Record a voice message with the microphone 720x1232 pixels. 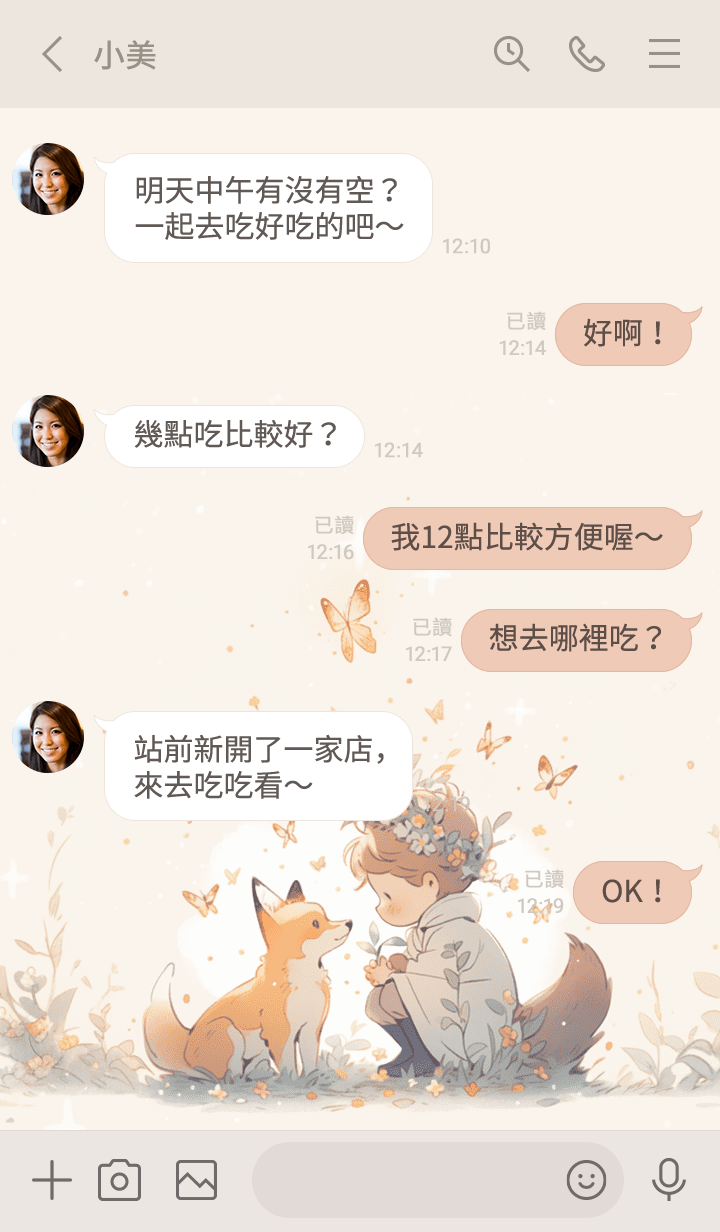click(x=668, y=1181)
